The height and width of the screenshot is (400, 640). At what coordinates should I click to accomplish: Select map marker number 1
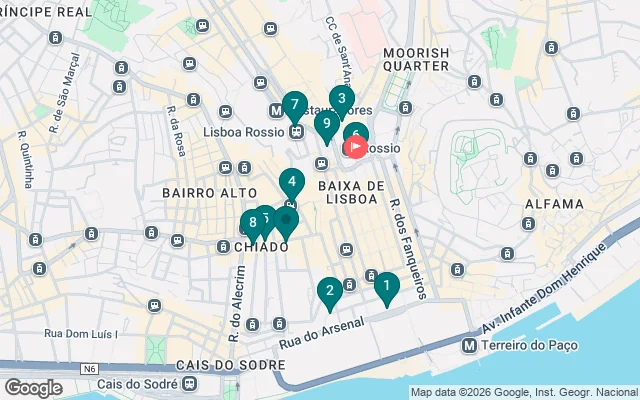[x=386, y=287]
